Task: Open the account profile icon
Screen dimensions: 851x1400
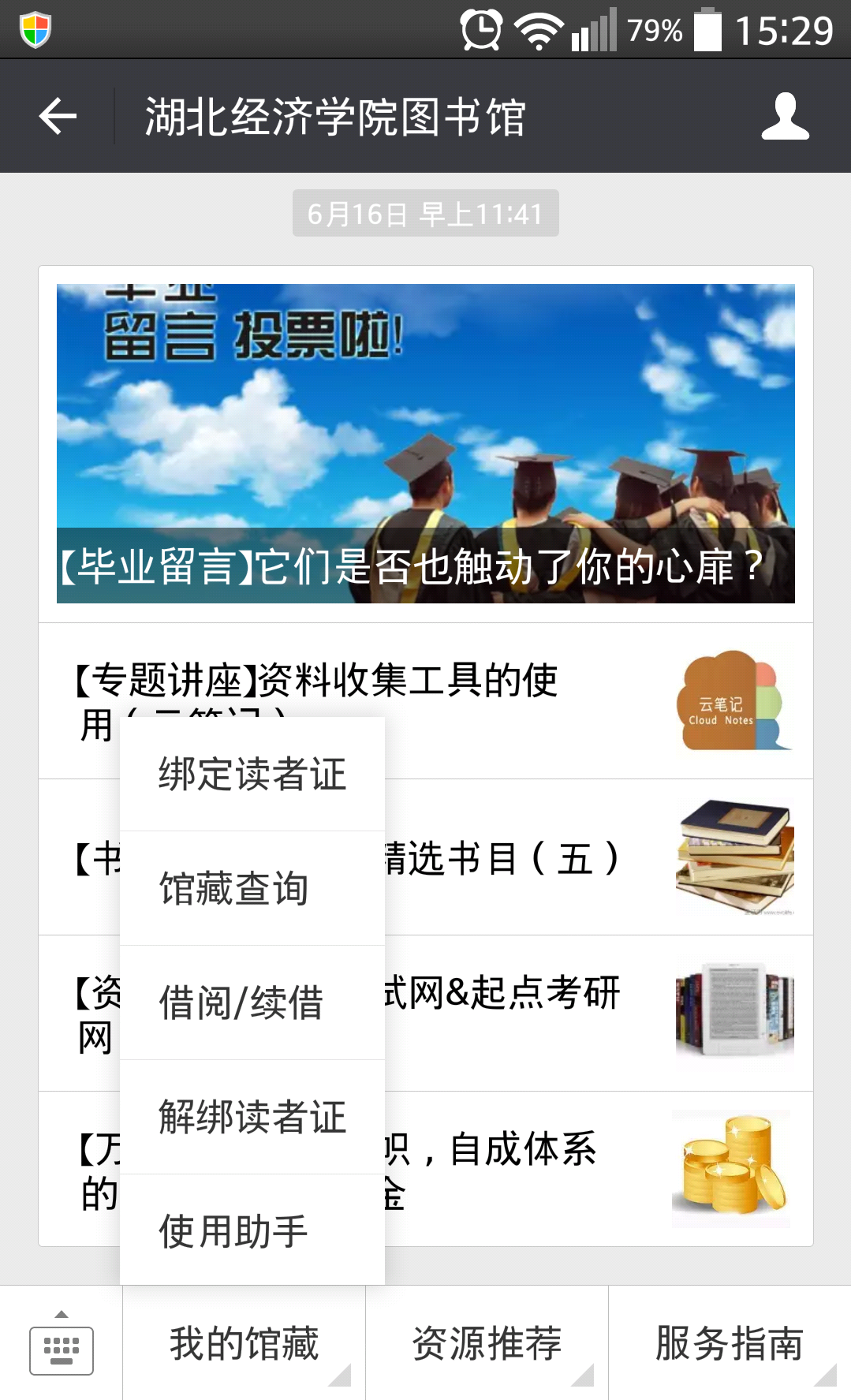Action: (x=785, y=117)
